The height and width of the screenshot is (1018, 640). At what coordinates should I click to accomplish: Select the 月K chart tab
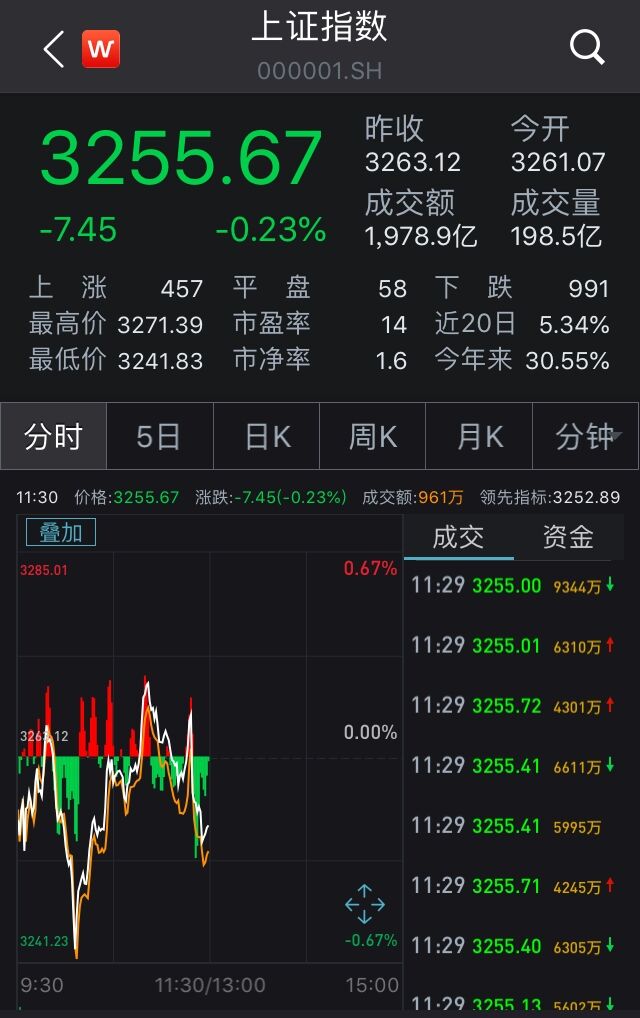pos(480,437)
